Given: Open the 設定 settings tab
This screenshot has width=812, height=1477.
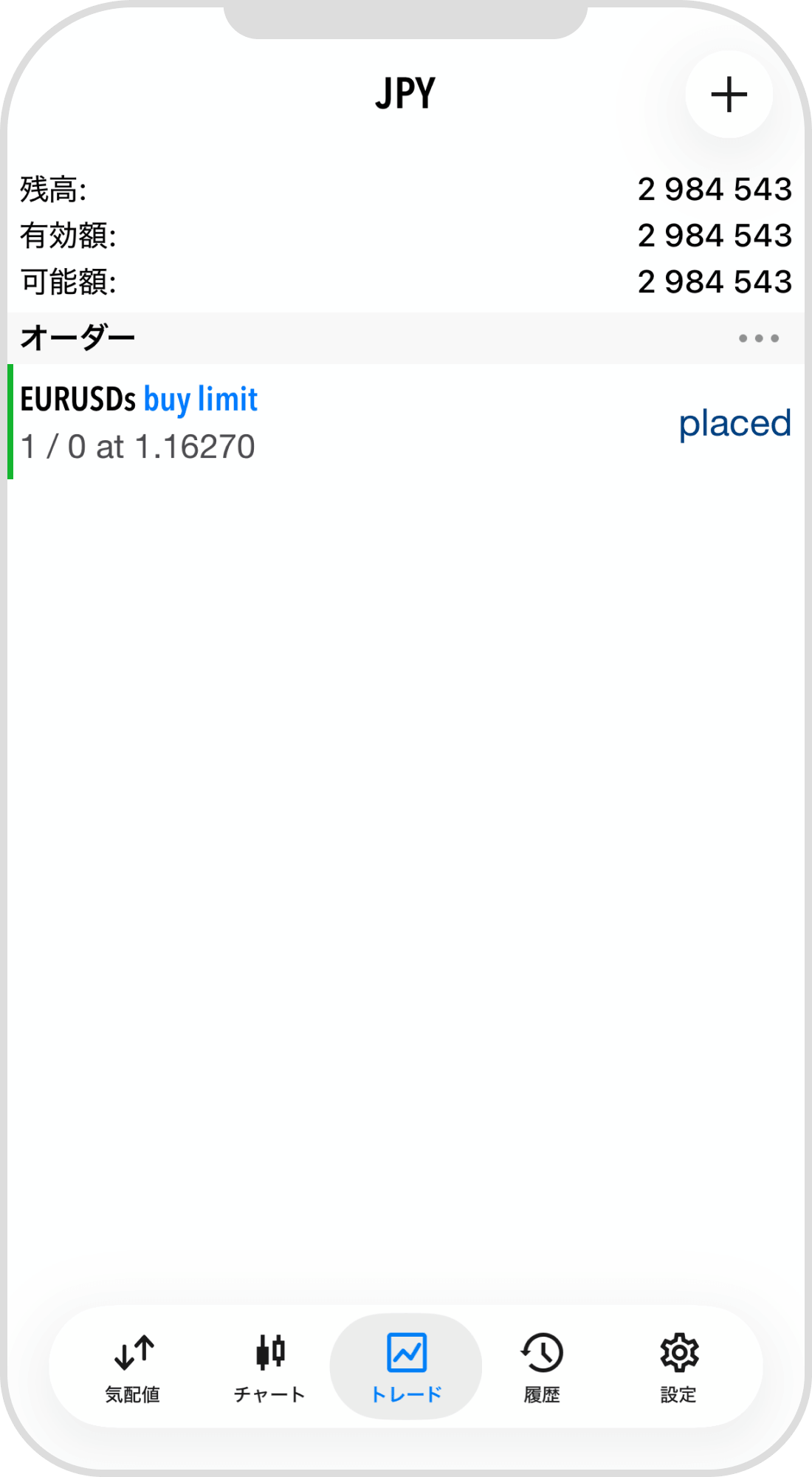Looking at the screenshot, I should click(678, 1367).
